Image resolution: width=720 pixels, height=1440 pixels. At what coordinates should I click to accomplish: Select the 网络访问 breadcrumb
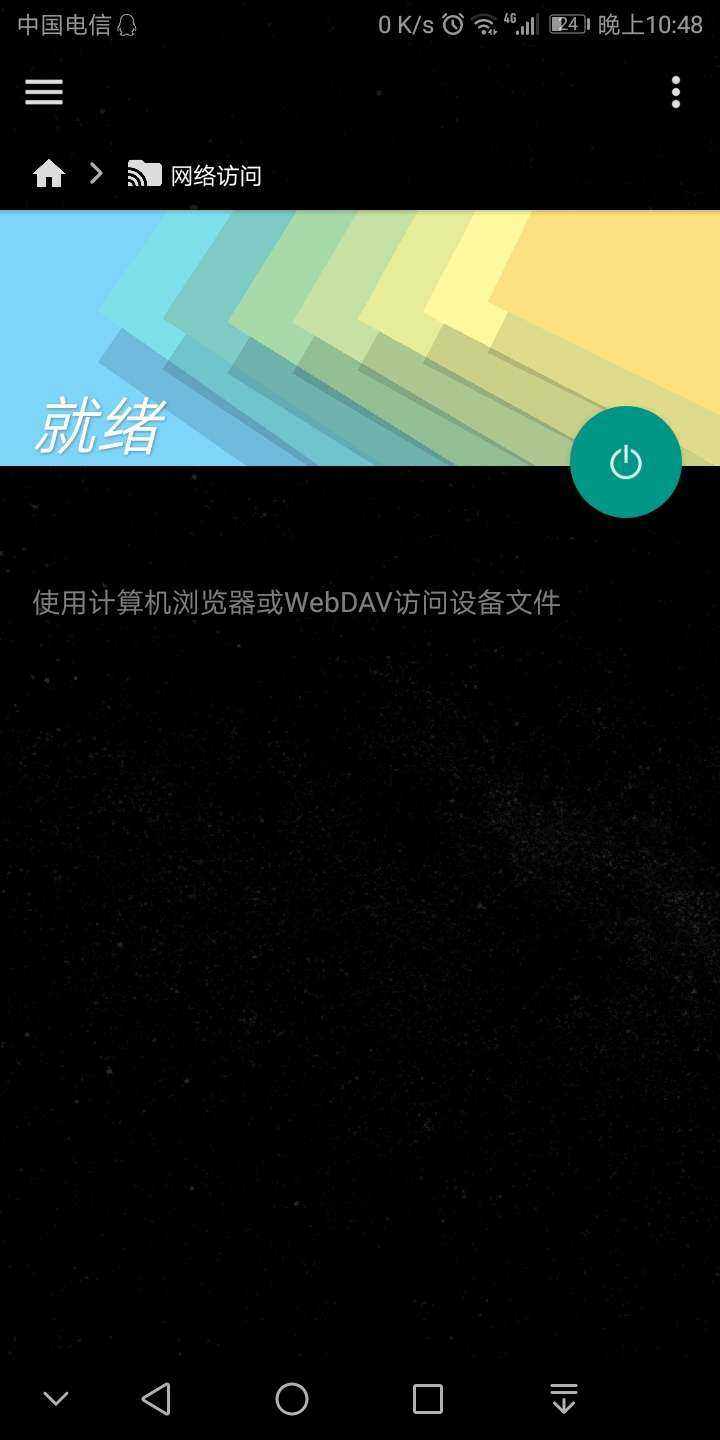(196, 176)
